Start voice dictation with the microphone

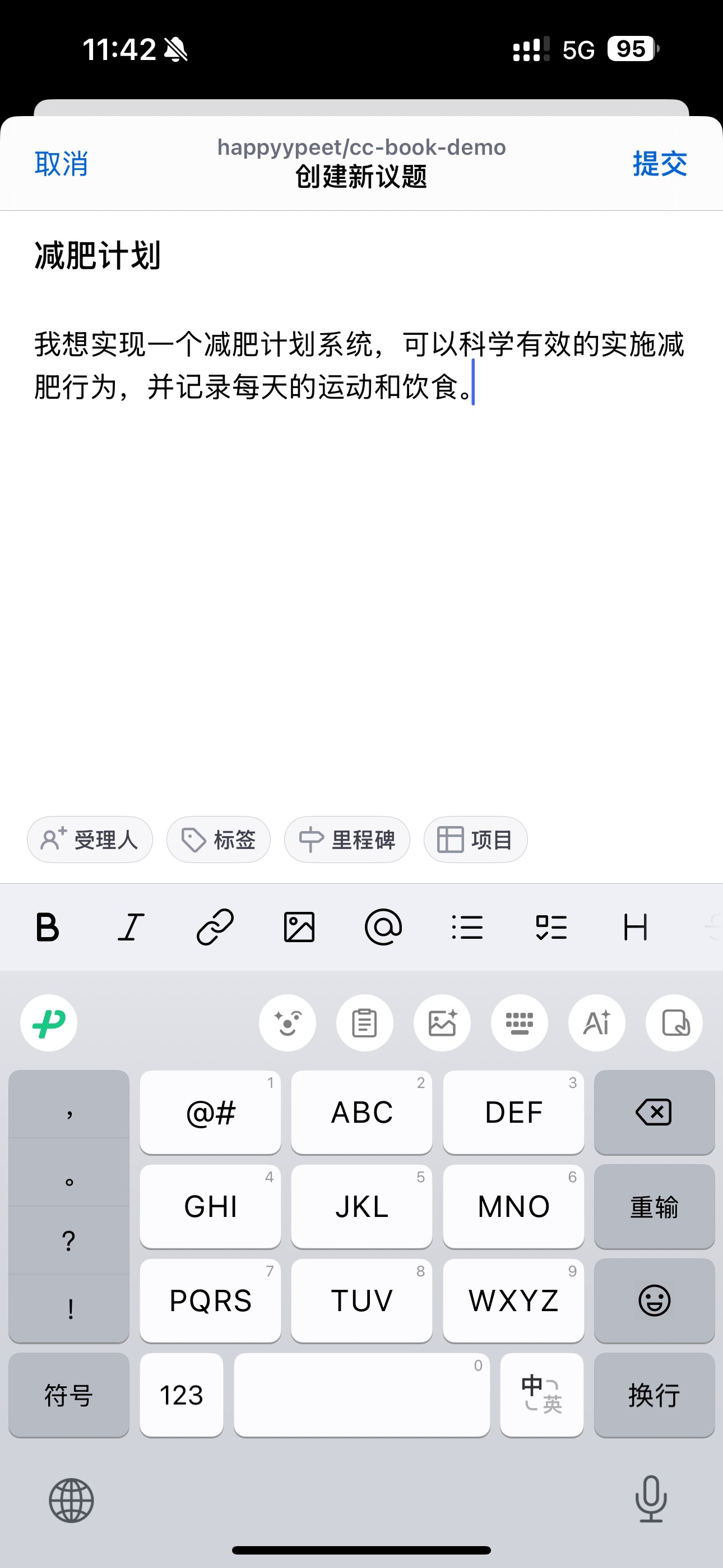(651, 1498)
